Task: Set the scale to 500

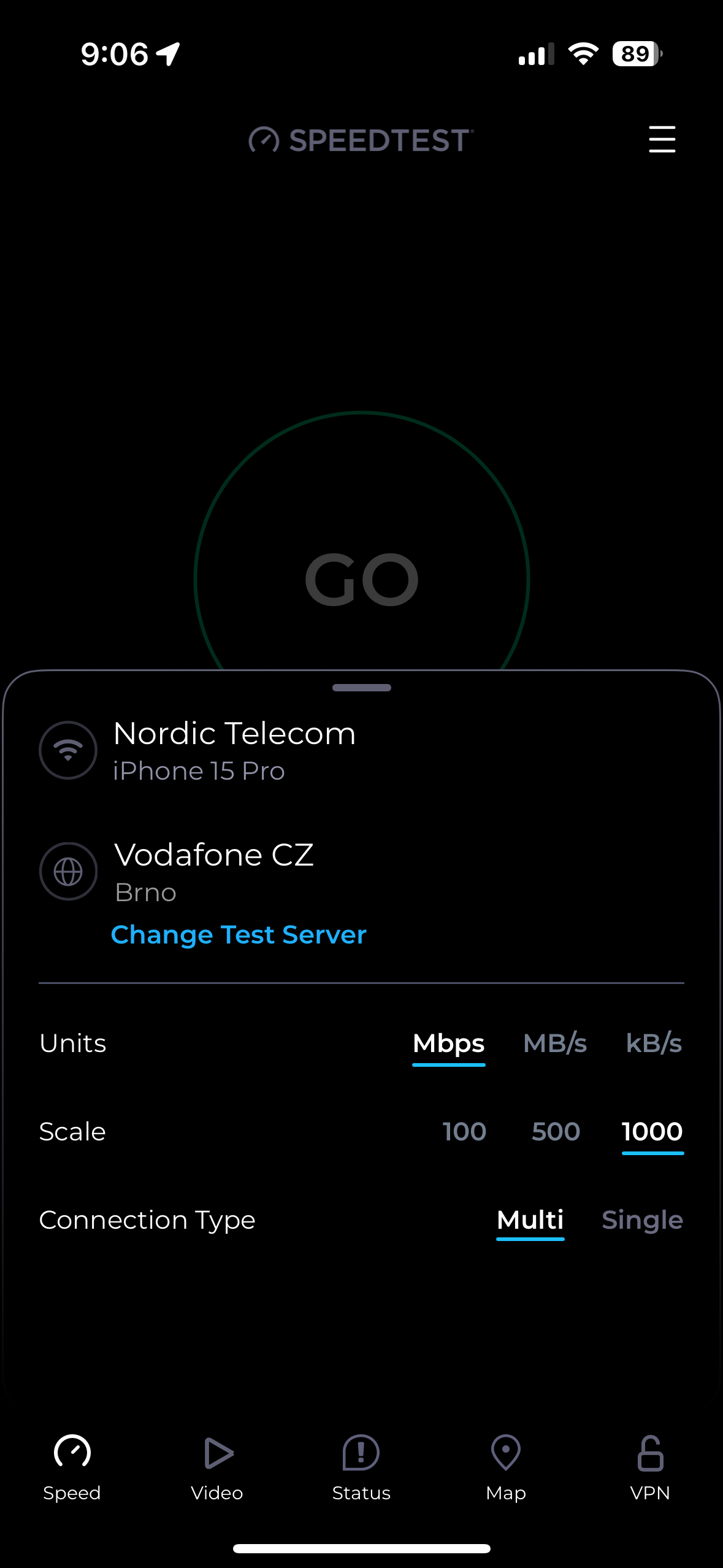Action: [555, 1132]
